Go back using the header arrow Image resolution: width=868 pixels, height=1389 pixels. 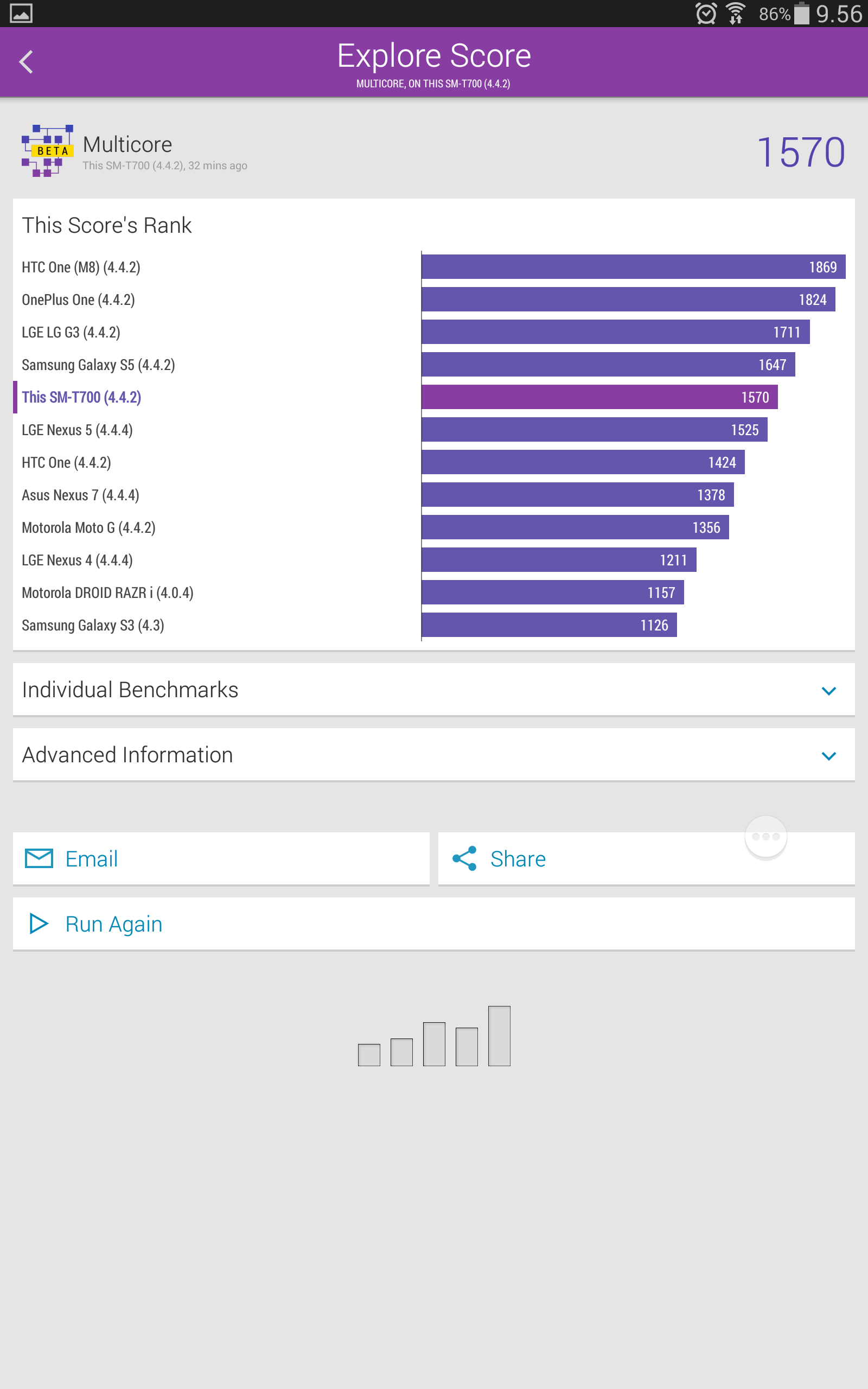tap(26, 62)
